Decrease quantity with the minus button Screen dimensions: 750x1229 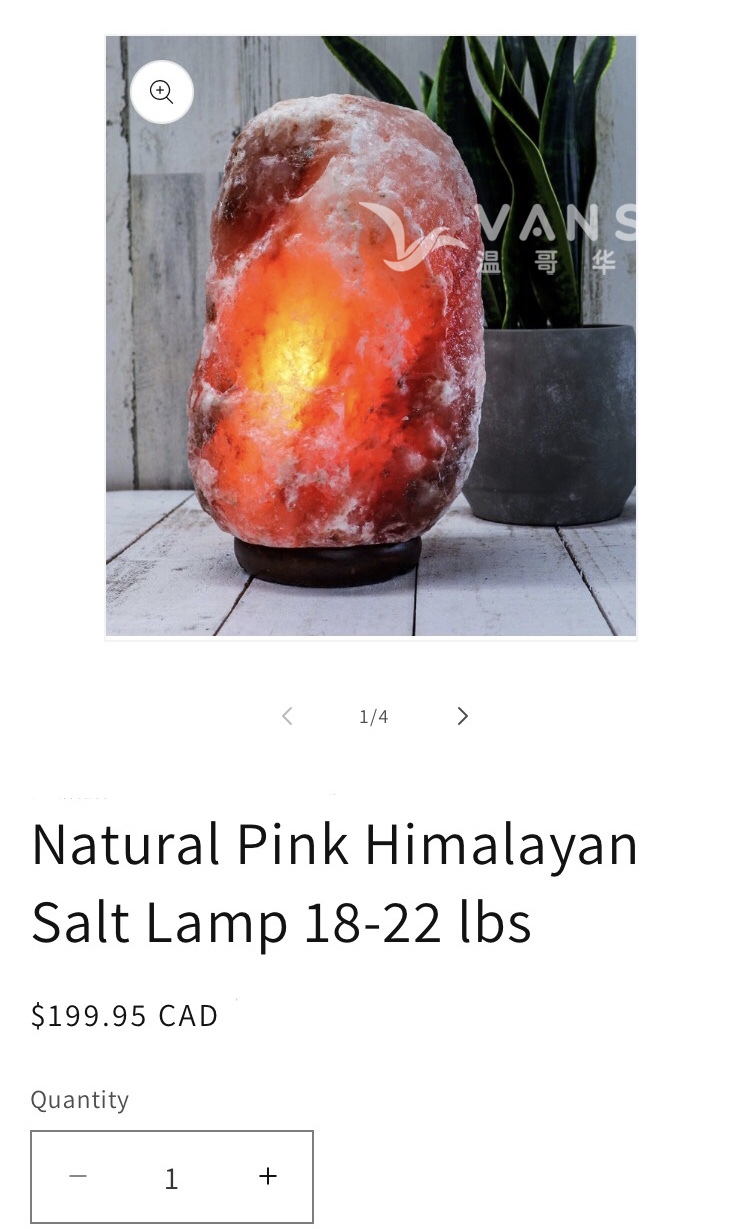pyautogui.click(x=78, y=1177)
